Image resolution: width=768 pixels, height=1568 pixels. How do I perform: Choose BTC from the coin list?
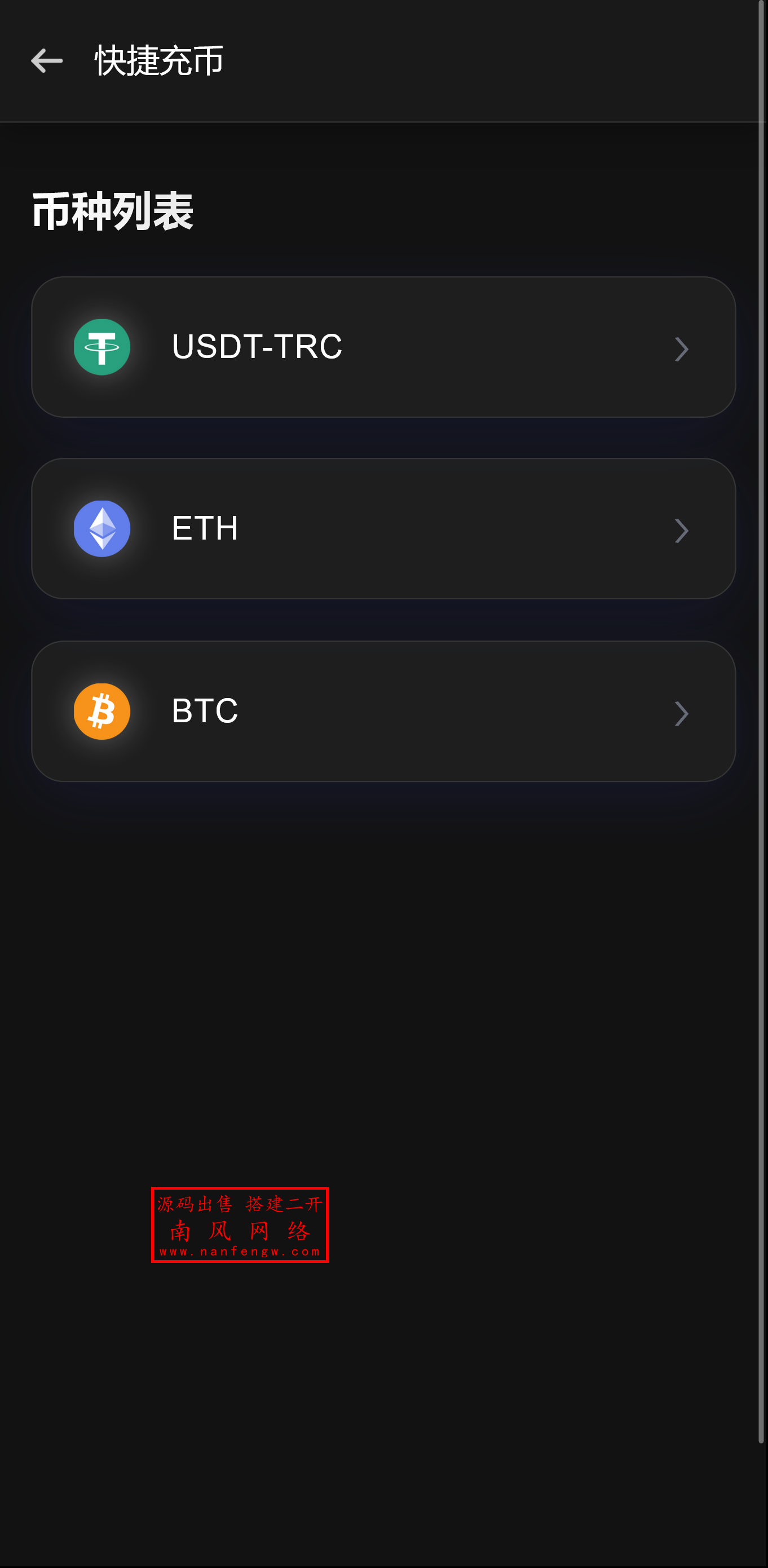tap(383, 711)
